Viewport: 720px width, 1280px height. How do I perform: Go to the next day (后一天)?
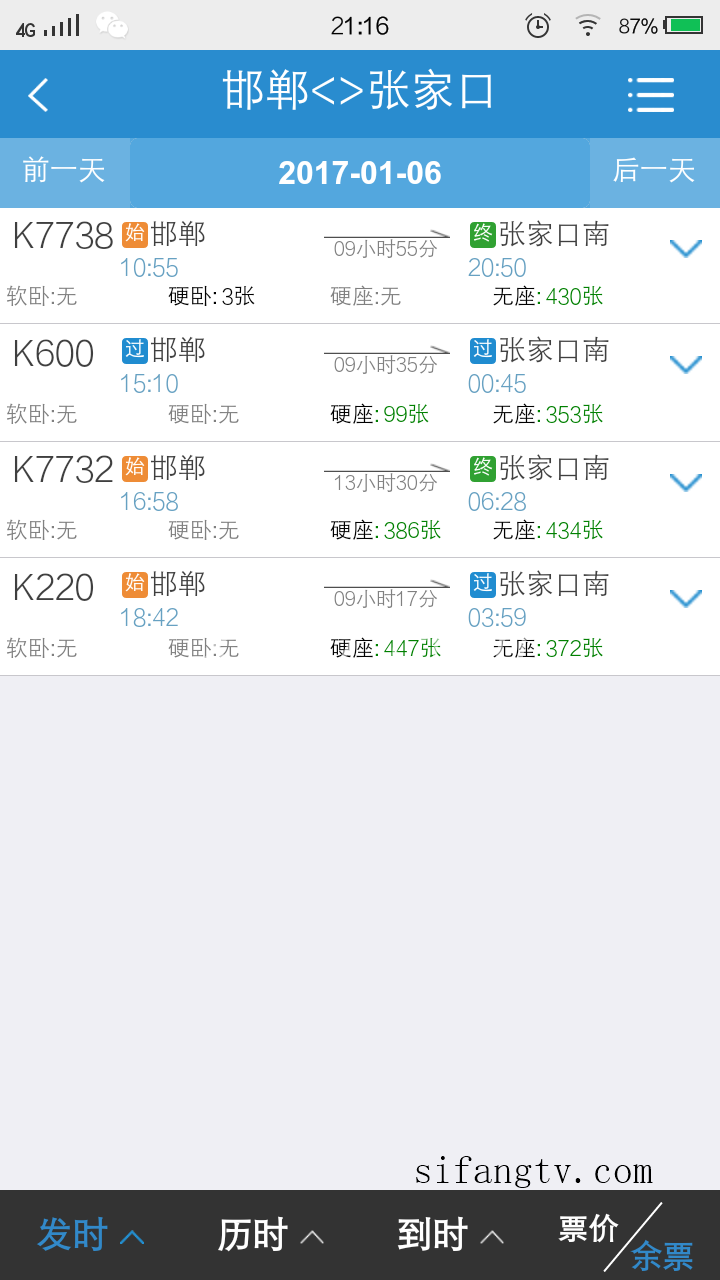coord(654,171)
